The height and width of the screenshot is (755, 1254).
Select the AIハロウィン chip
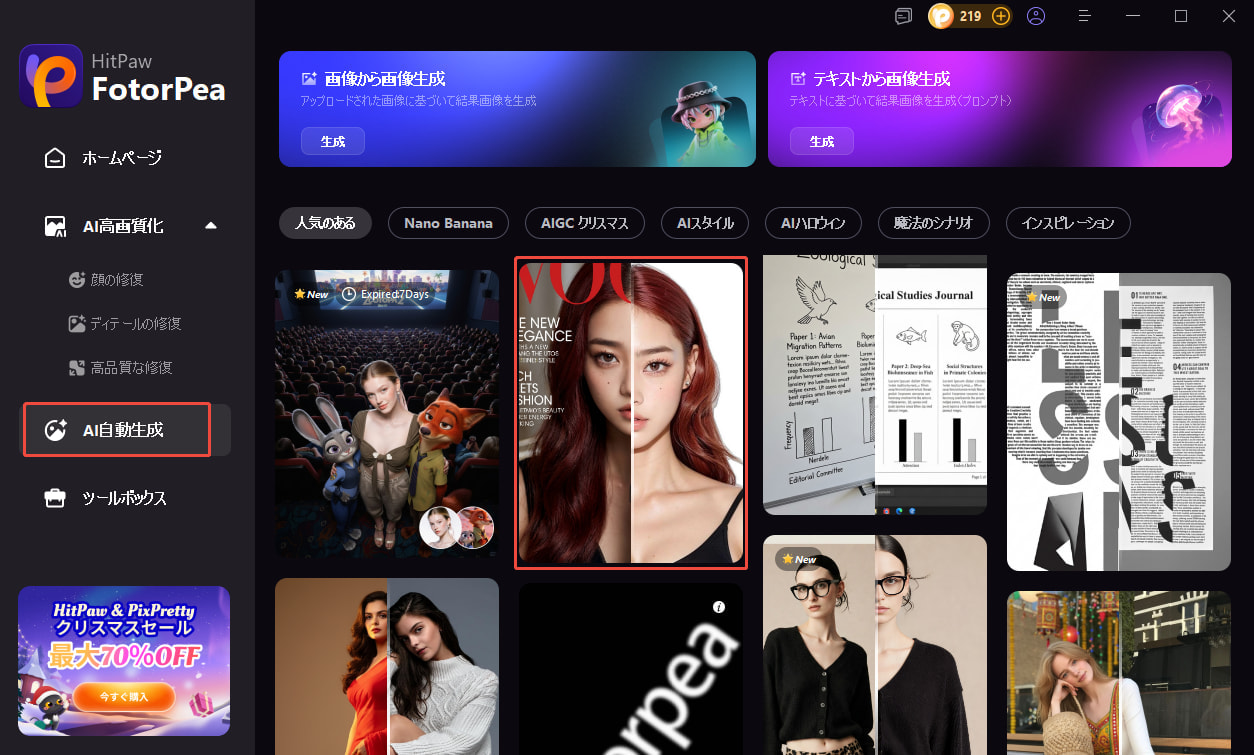813,223
